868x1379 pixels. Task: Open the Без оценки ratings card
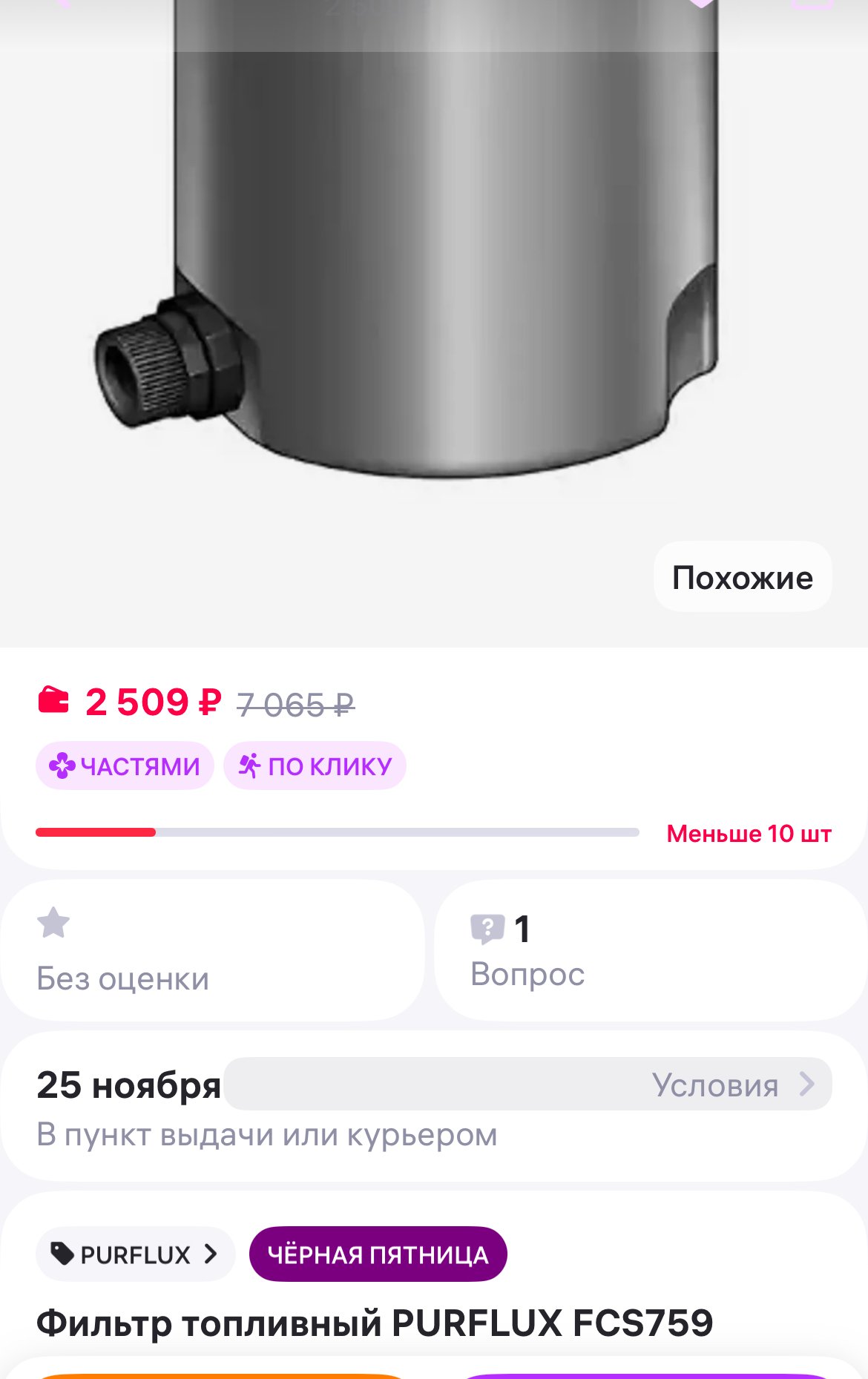(211, 951)
